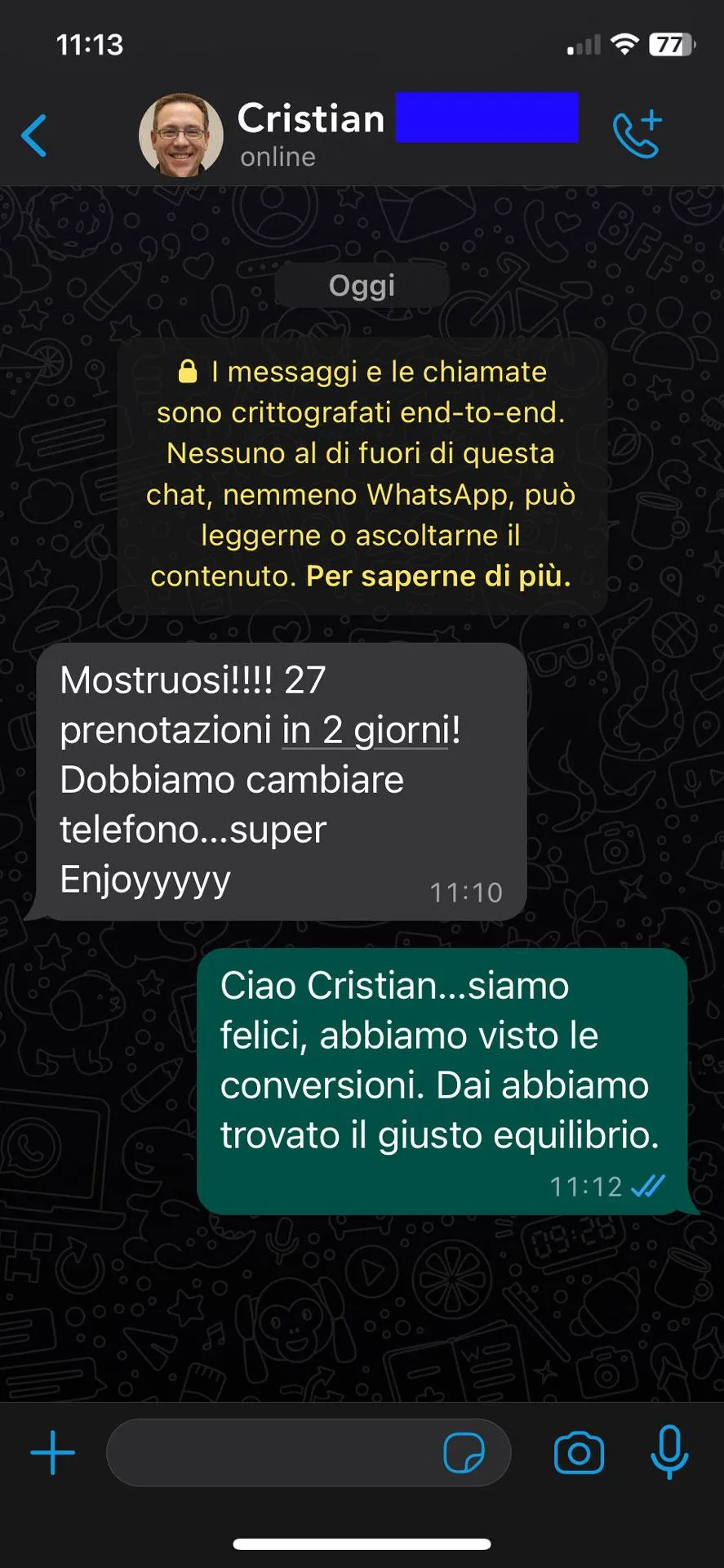The height and width of the screenshot is (1568, 724).
Task: Open the plus attachment menu
Action: tap(53, 1452)
